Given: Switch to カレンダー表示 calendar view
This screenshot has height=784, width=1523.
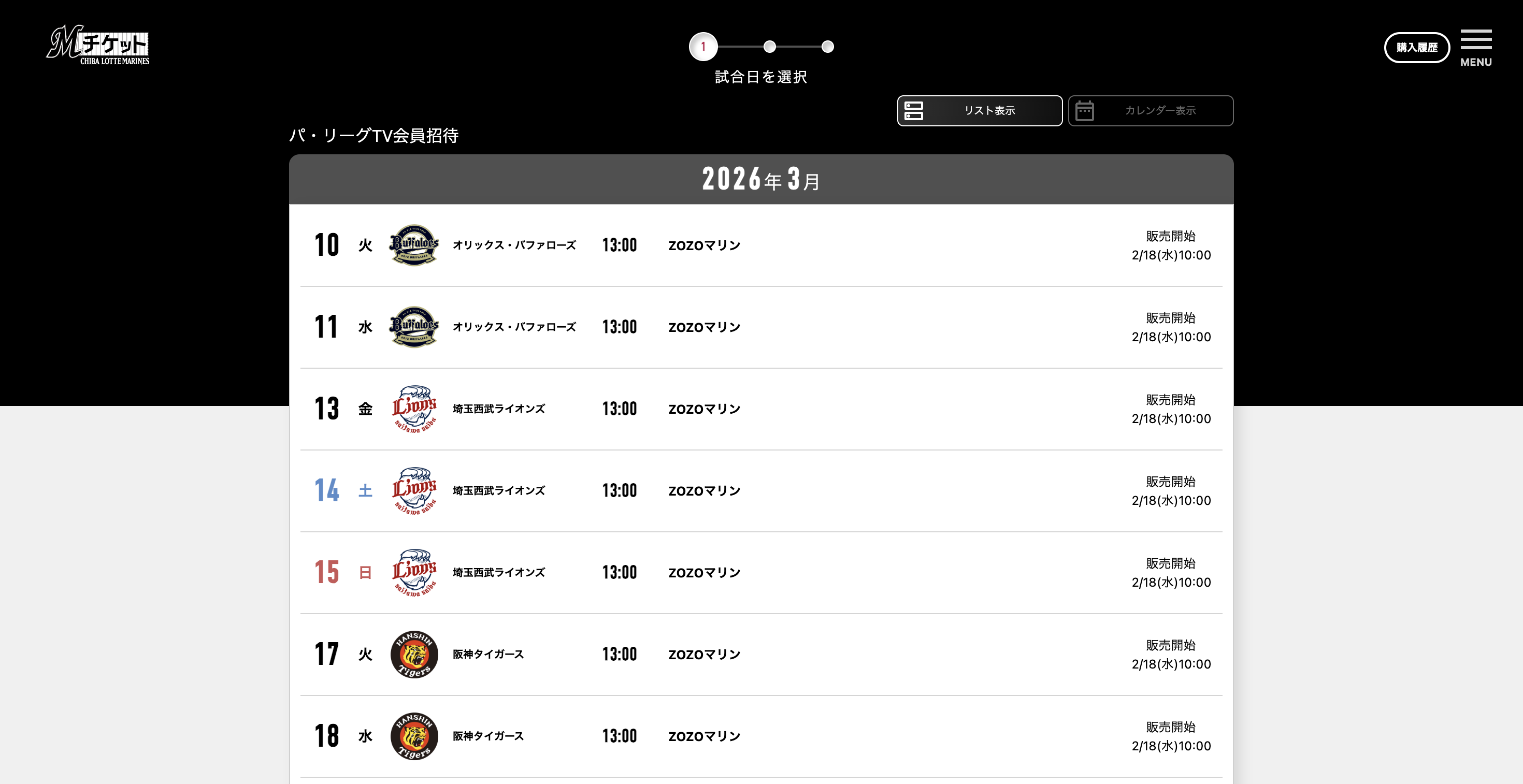Looking at the screenshot, I should 1151,110.
